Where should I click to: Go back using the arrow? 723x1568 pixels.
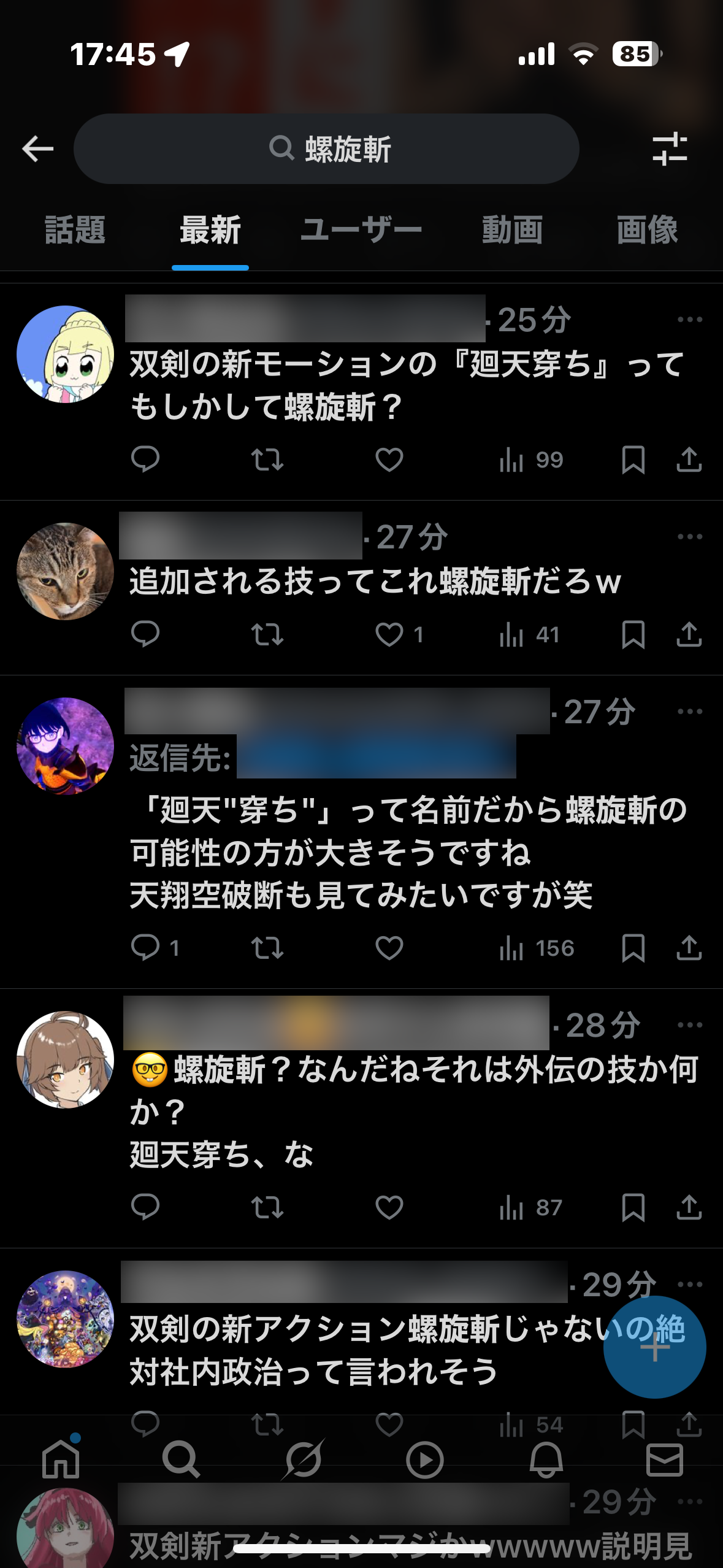pyautogui.click(x=38, y=149)
